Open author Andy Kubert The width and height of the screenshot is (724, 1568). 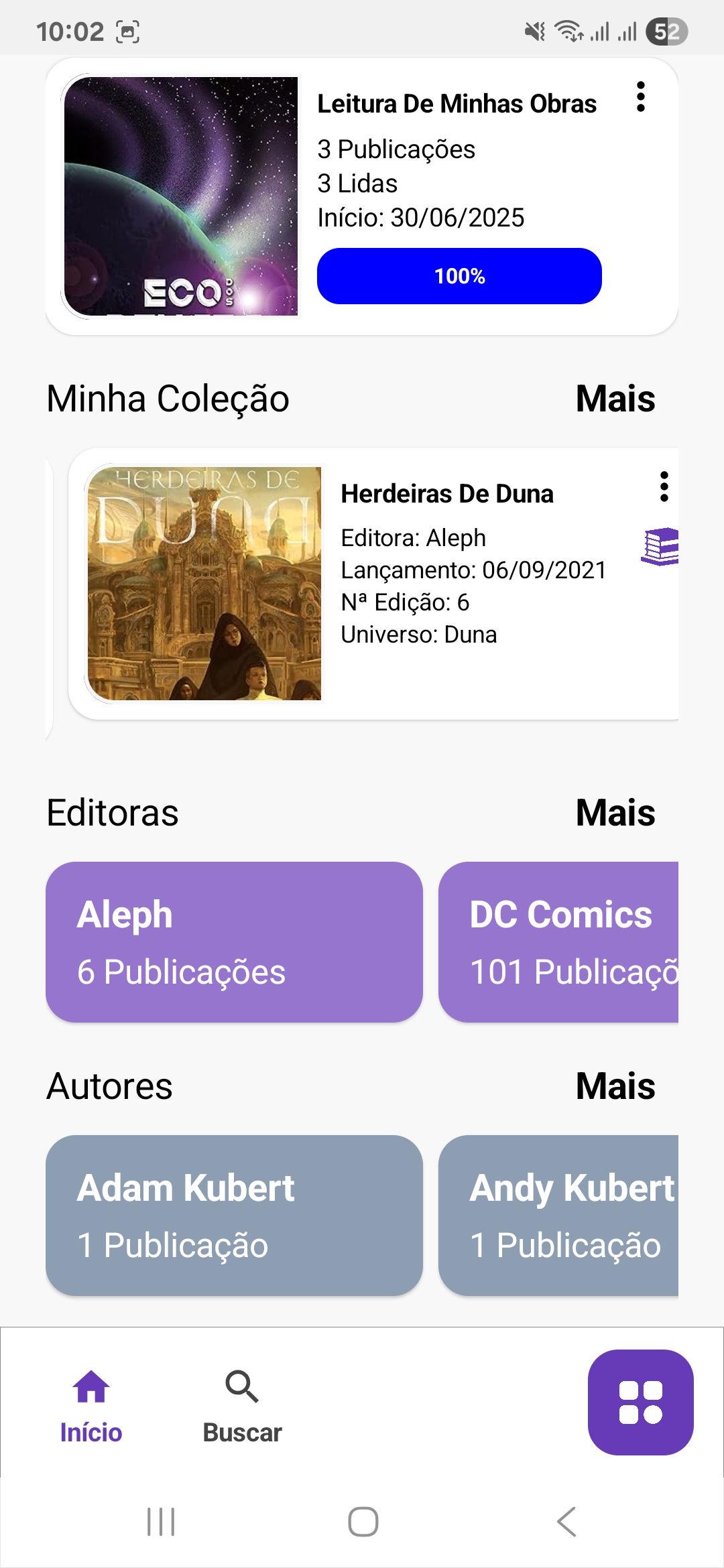tap(559, 1216)
